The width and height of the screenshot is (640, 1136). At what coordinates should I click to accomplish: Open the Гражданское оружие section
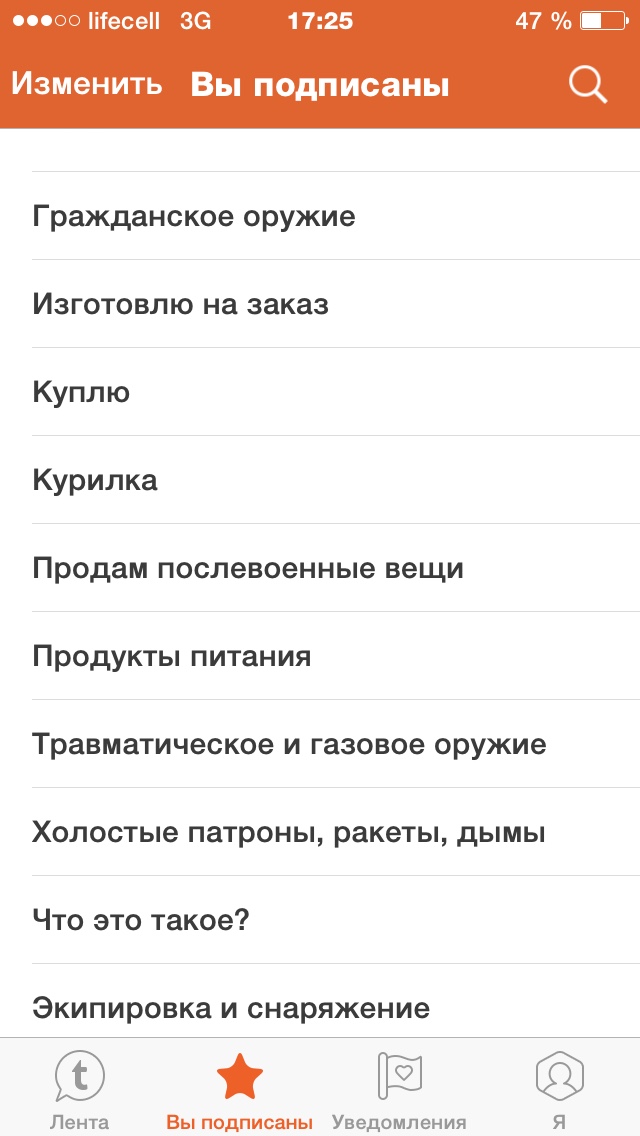pyautogui.click(x=194, y=216)
